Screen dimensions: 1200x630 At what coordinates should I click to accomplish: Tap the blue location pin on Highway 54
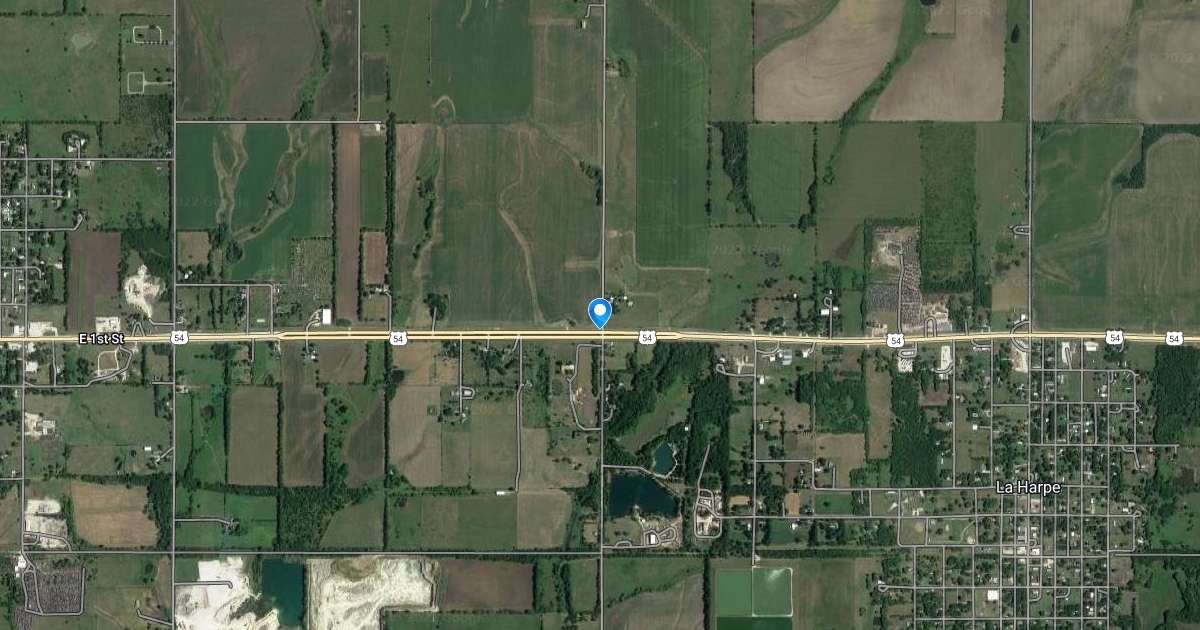click(x=600, y=312)
